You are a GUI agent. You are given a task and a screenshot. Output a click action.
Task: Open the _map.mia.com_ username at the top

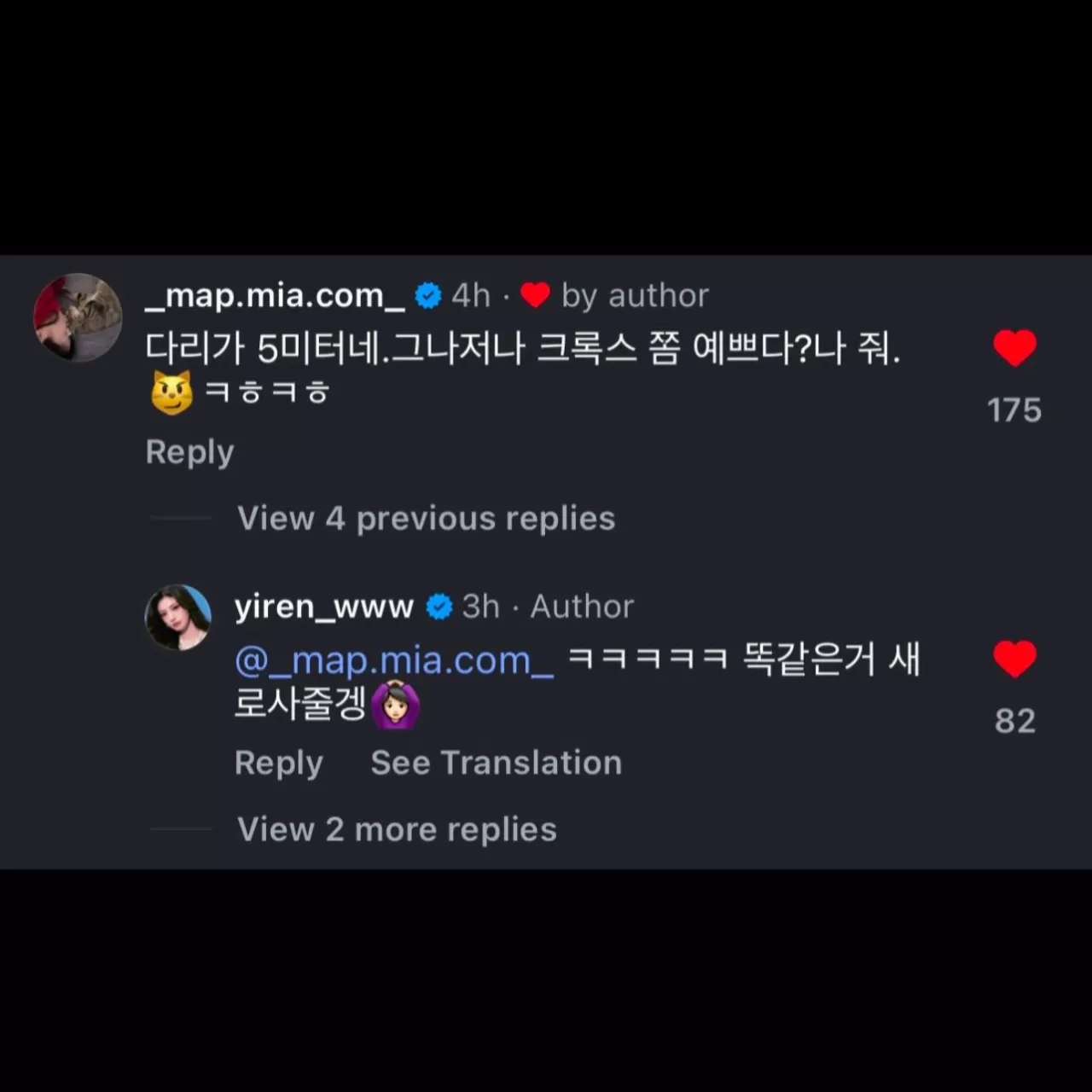click(275, 296)
